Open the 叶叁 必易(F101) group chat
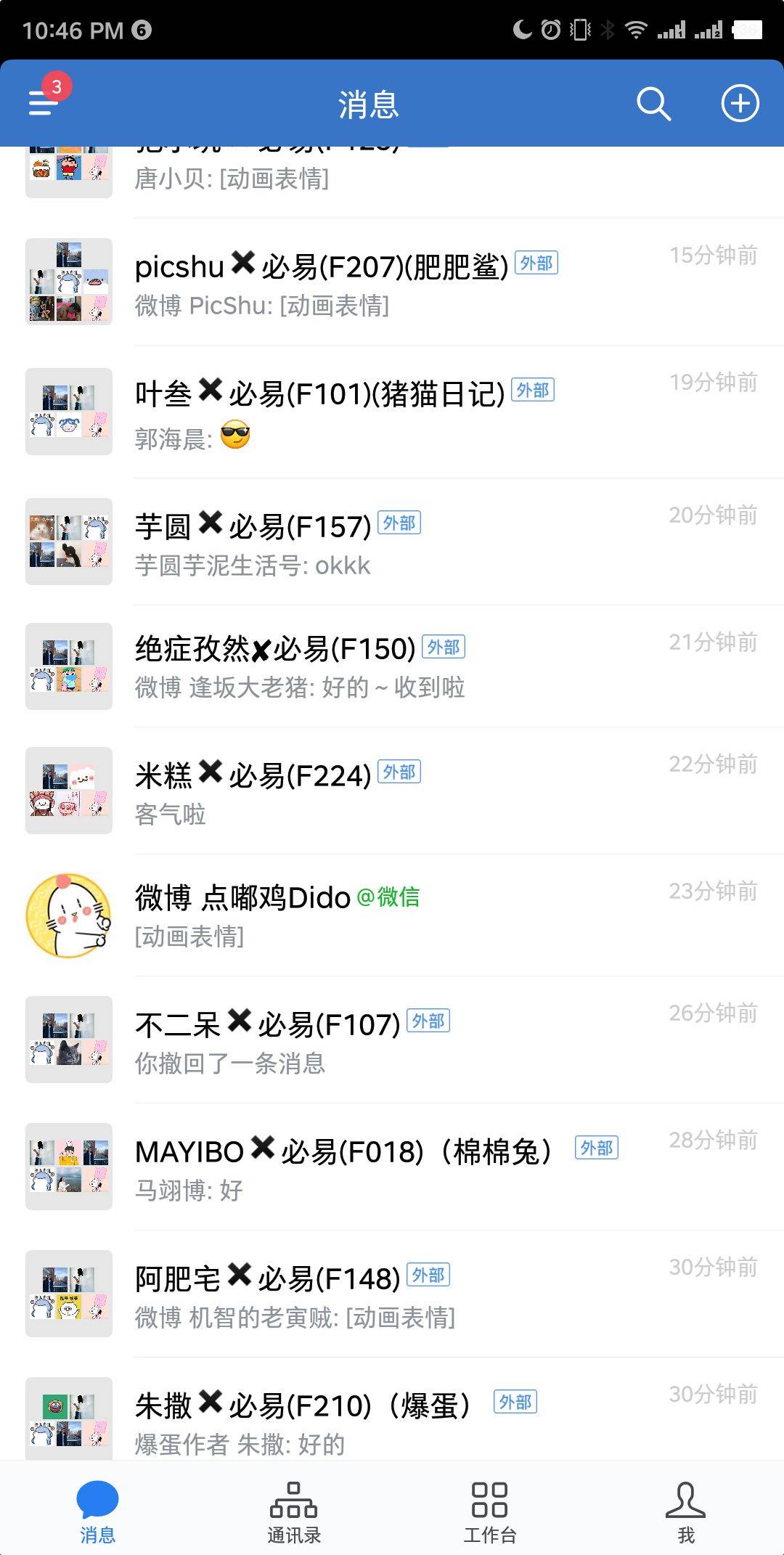The image size is (784, 1555). coord(392,412)
